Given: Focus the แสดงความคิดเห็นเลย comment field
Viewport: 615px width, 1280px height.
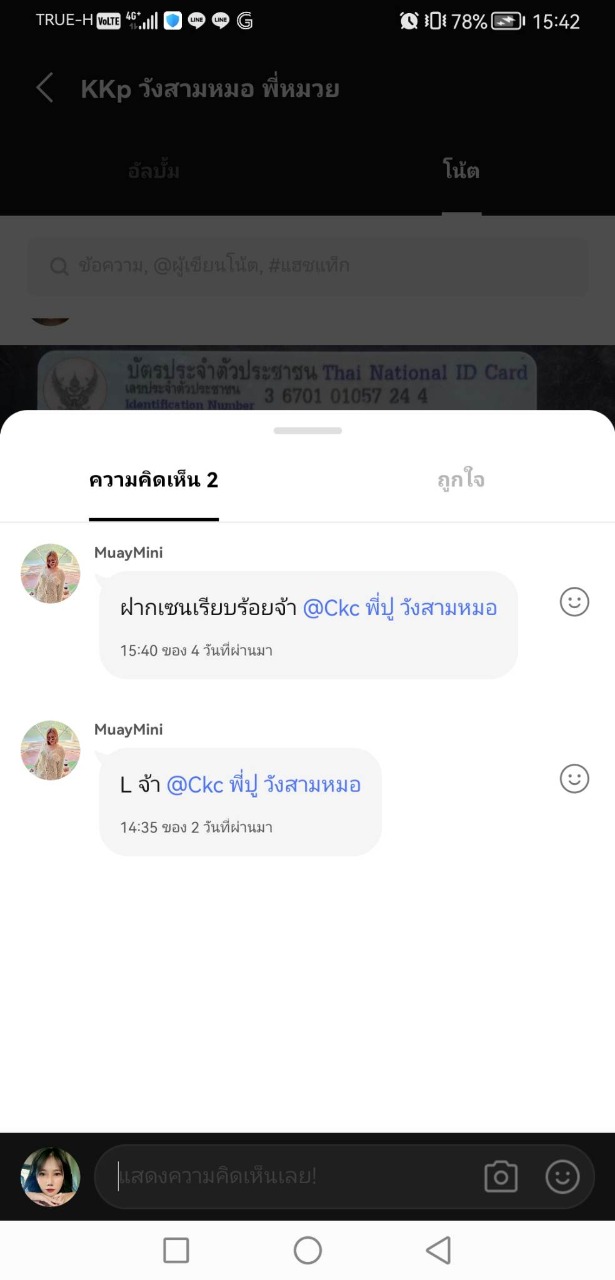Looking at the screenshot, I should pos(290,1177).
